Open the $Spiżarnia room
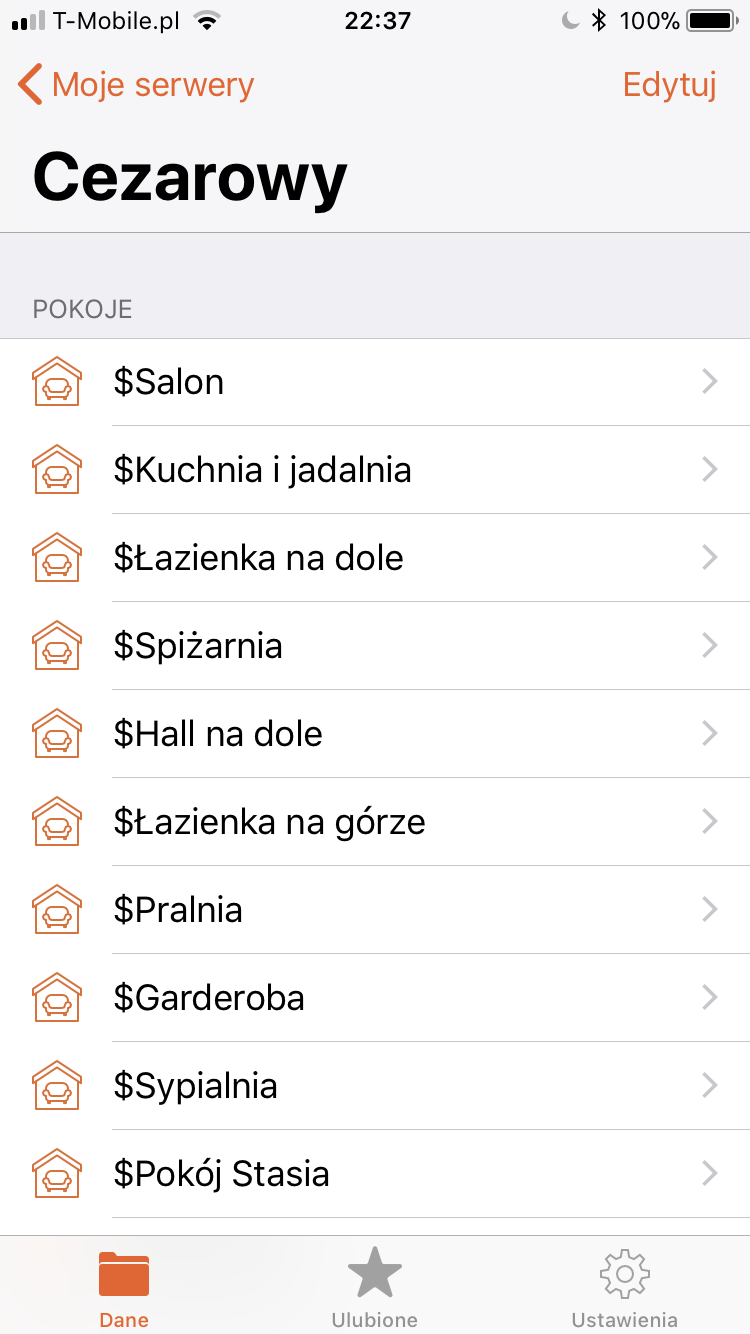 click(375, 646)
